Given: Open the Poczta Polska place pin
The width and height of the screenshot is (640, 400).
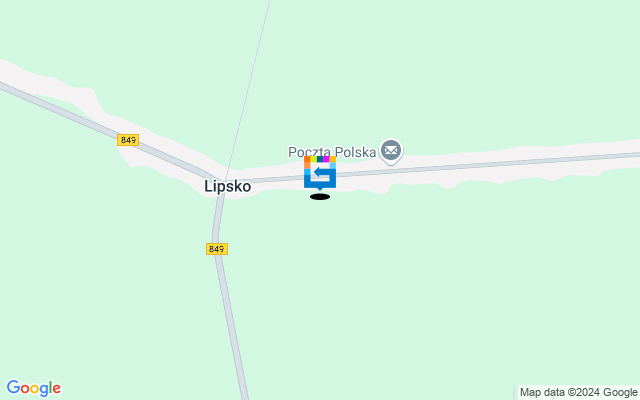Looking at the screenshot, I should coord(391,152).
